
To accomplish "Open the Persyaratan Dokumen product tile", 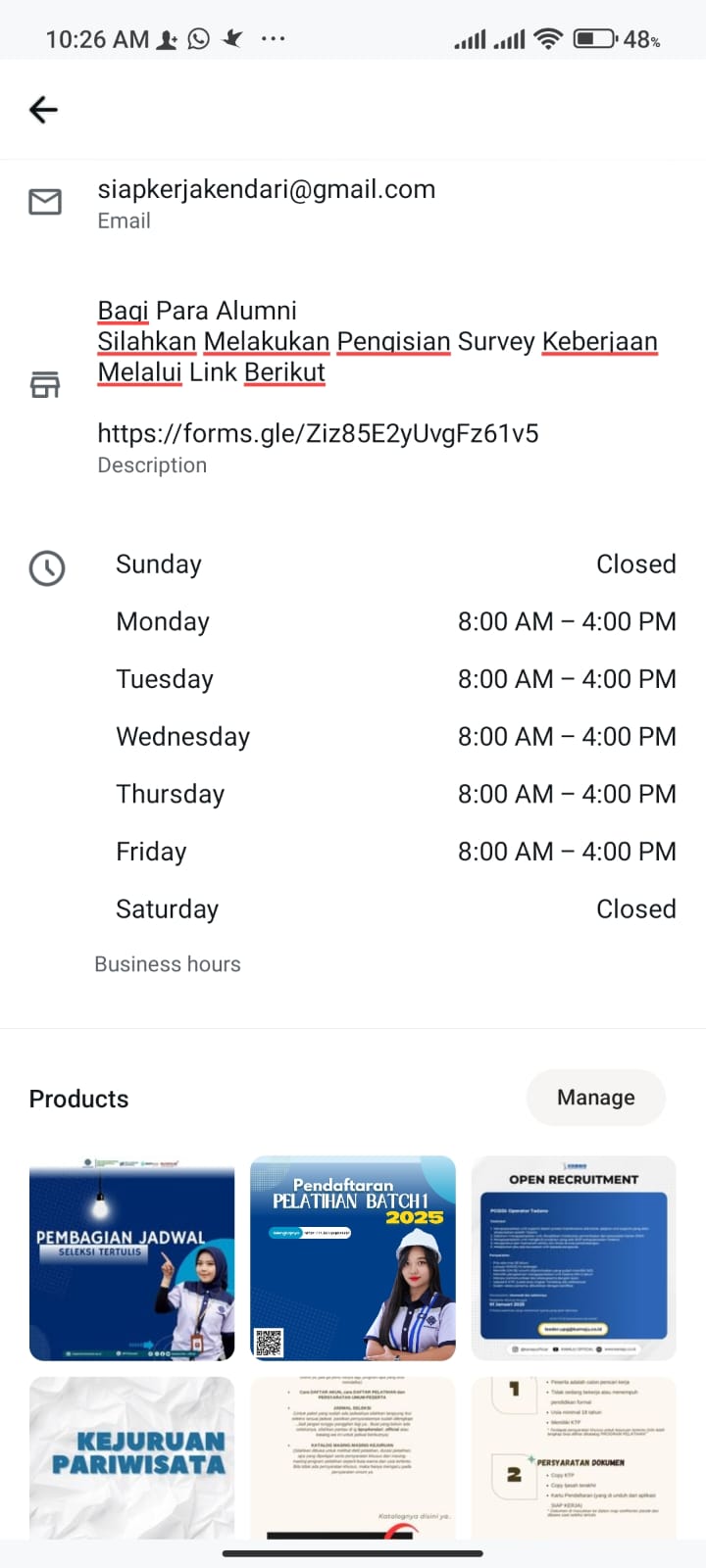I will 574,1457.
